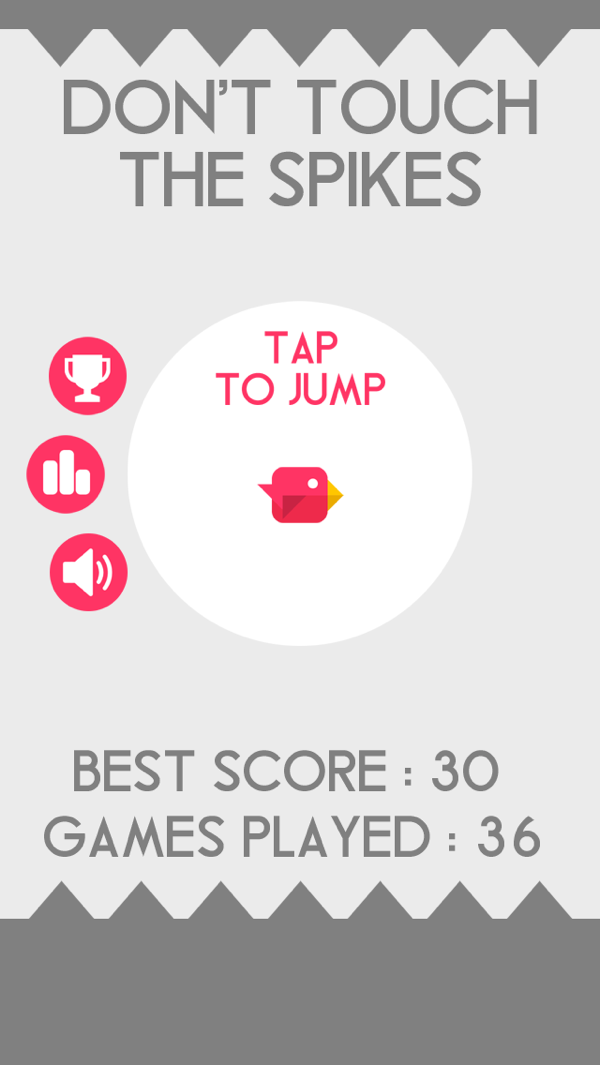The width and height of the screenshot is (600, 1065).
Task: Open the achievements trophy button
Action: click(x=88, y=376)
